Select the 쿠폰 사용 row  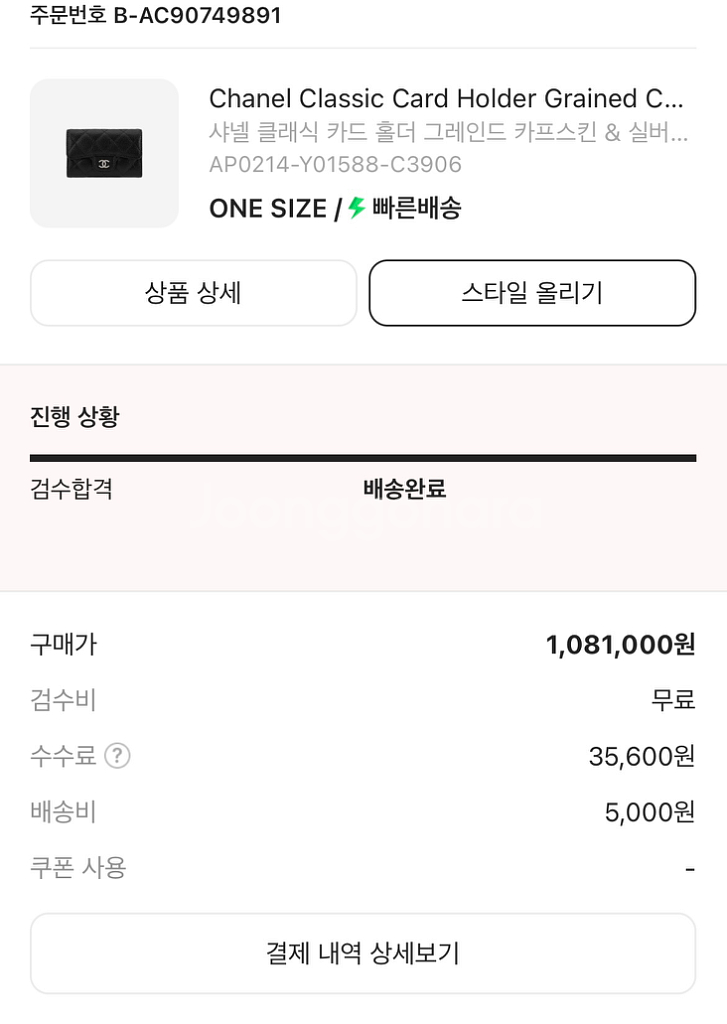coord(363,869)
